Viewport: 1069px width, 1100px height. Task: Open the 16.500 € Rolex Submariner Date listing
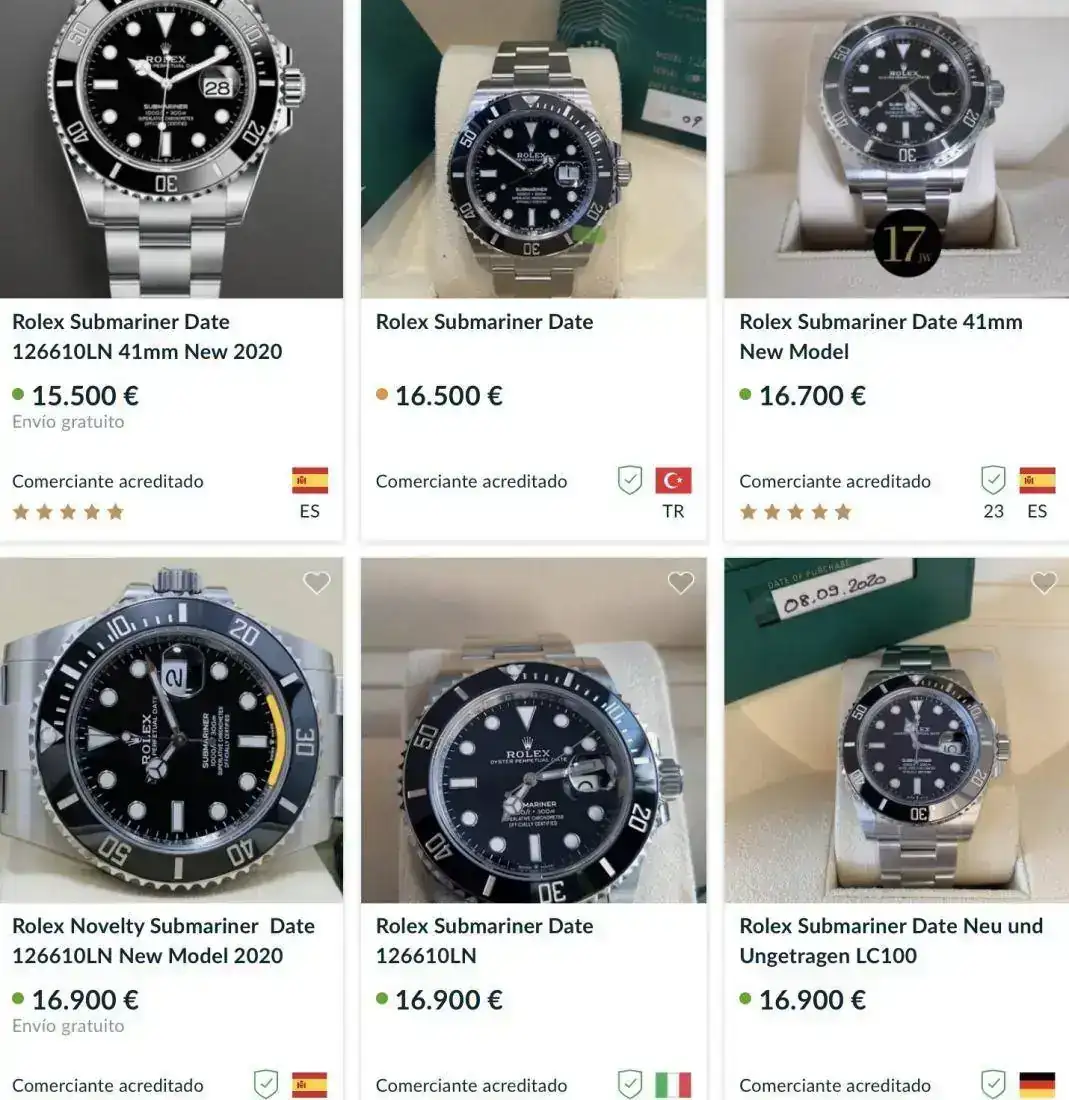(484, 322)
